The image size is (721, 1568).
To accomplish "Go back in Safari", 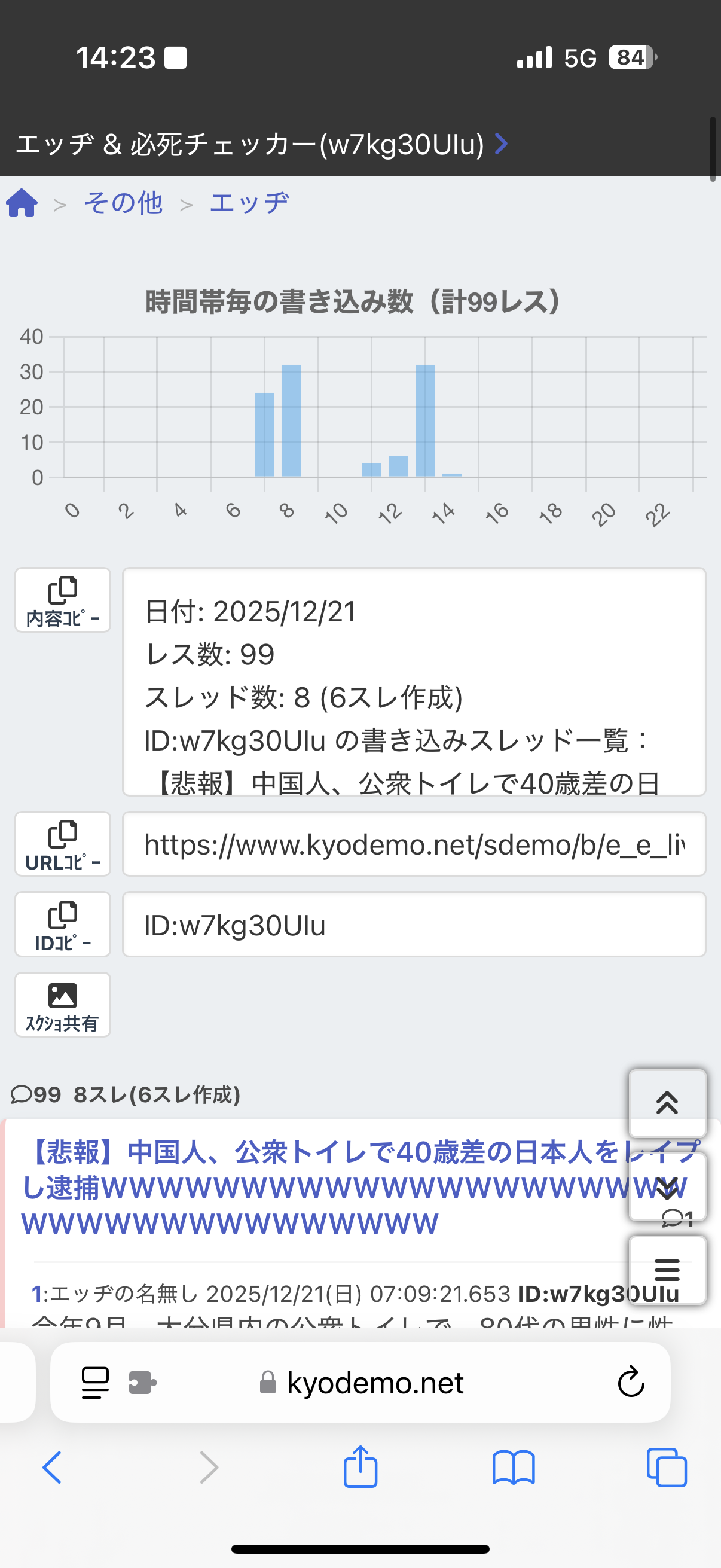I will pyautogui.click(x=53, y=1468).
